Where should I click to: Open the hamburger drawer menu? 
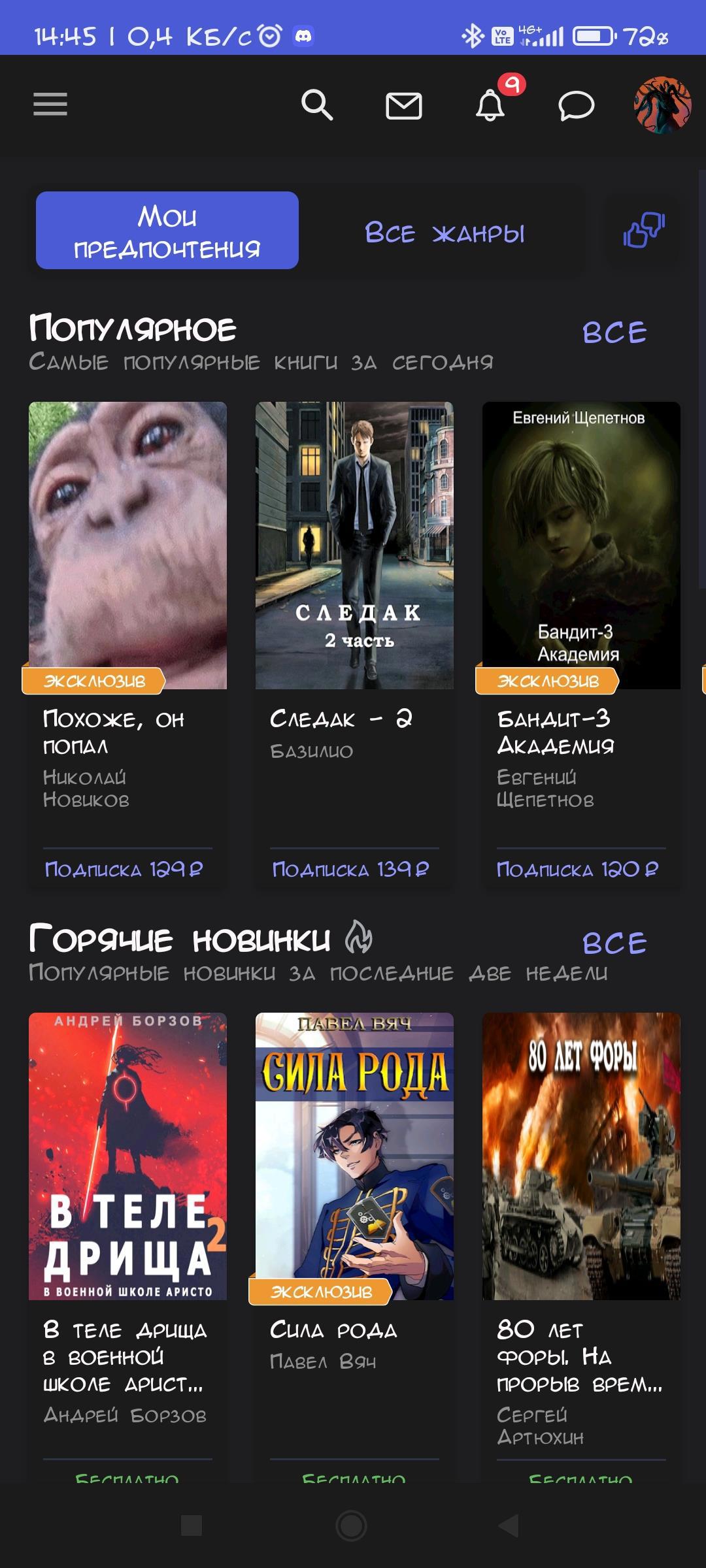click(x=50, y=105)
